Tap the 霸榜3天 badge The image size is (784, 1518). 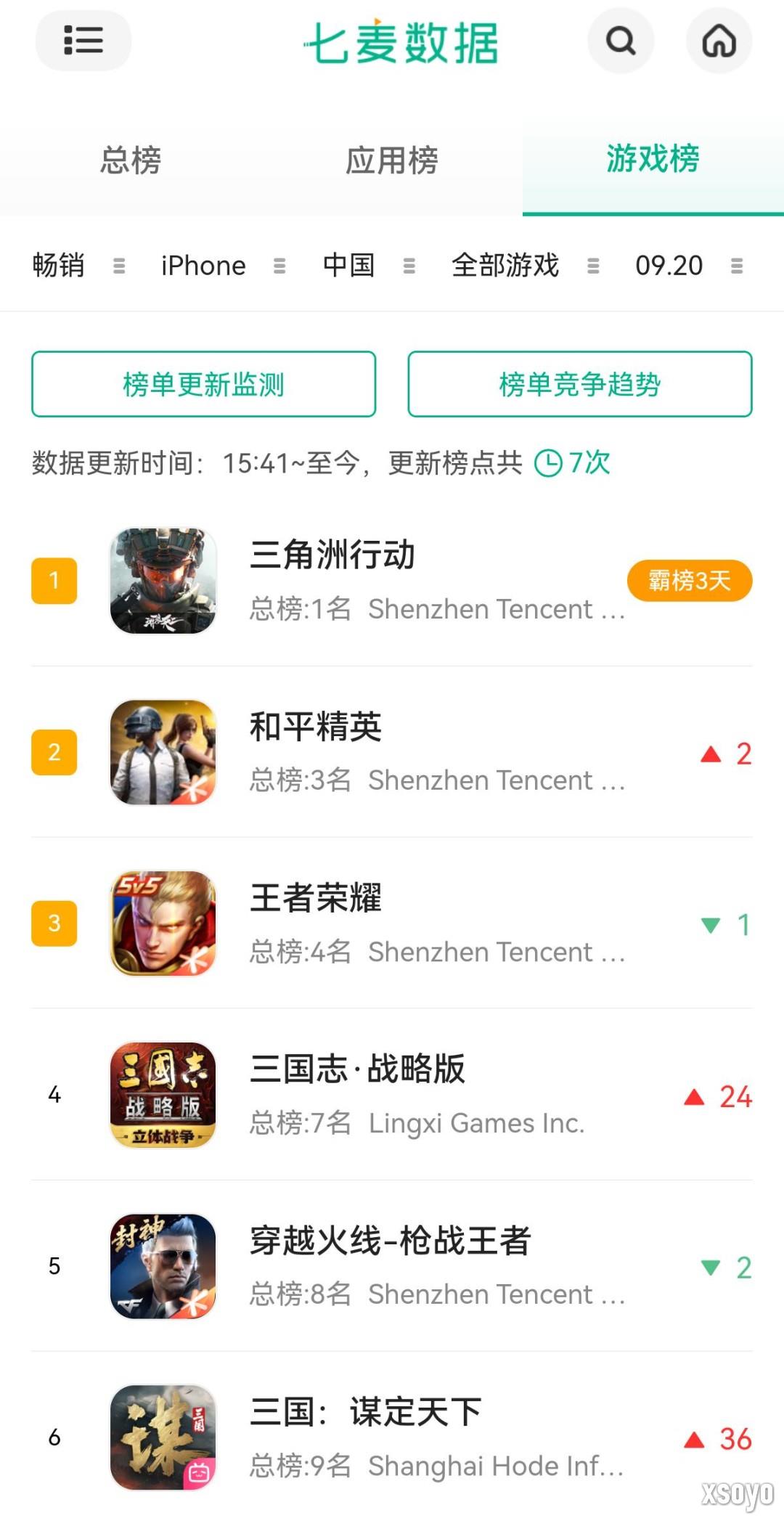pyautogui.click(x=689, y=581)
